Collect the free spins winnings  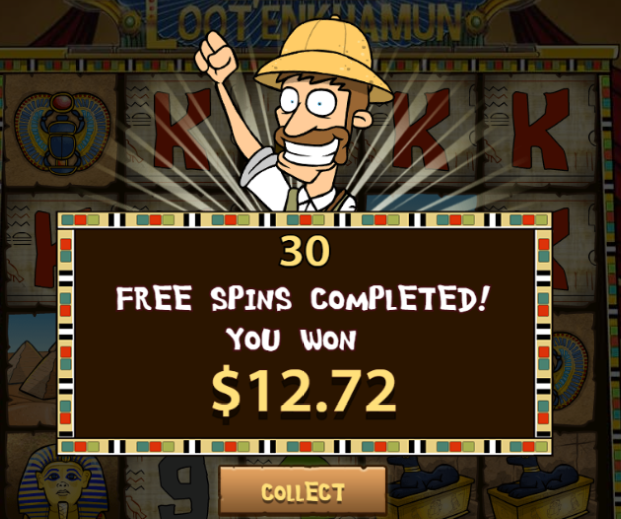click(303, 492)
